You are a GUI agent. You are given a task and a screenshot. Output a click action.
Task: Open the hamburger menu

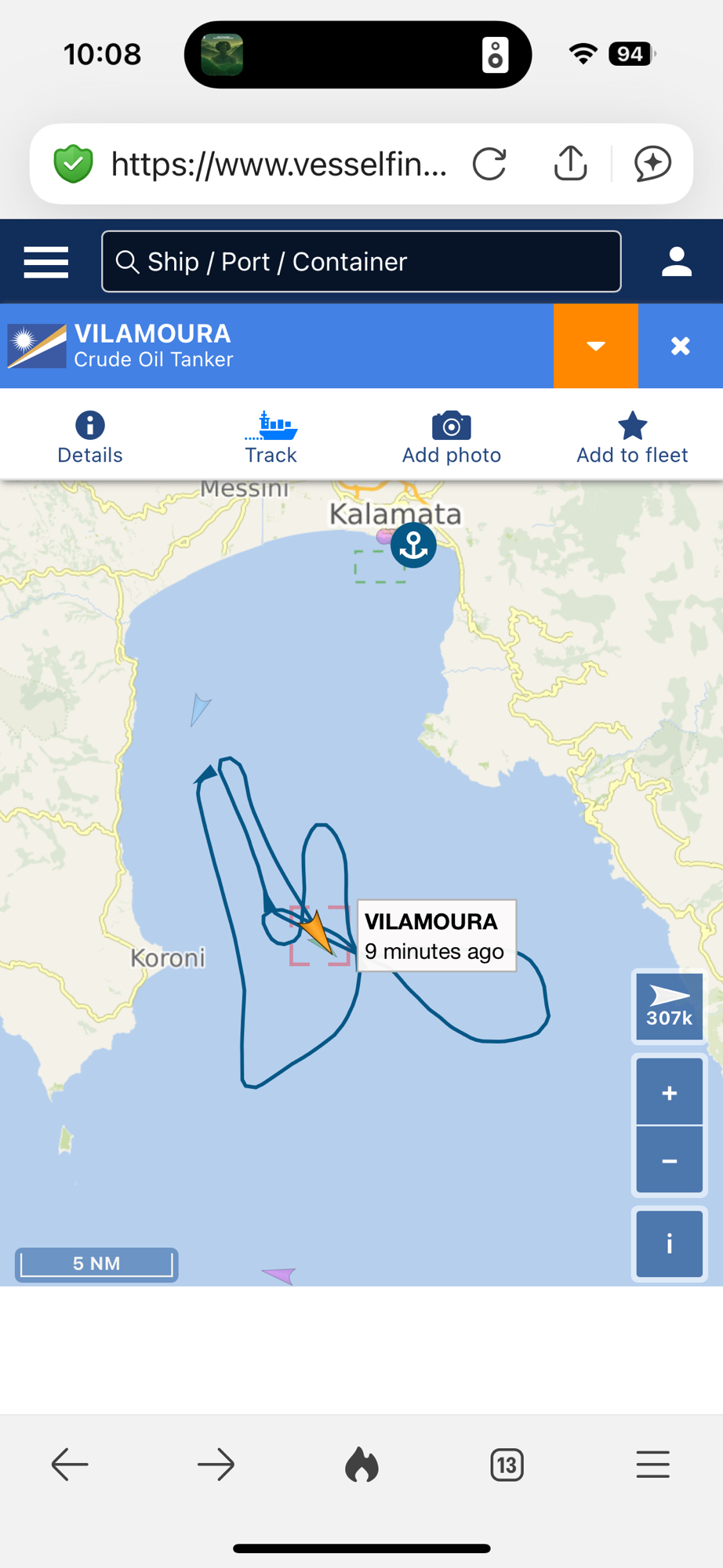point(46,262)
